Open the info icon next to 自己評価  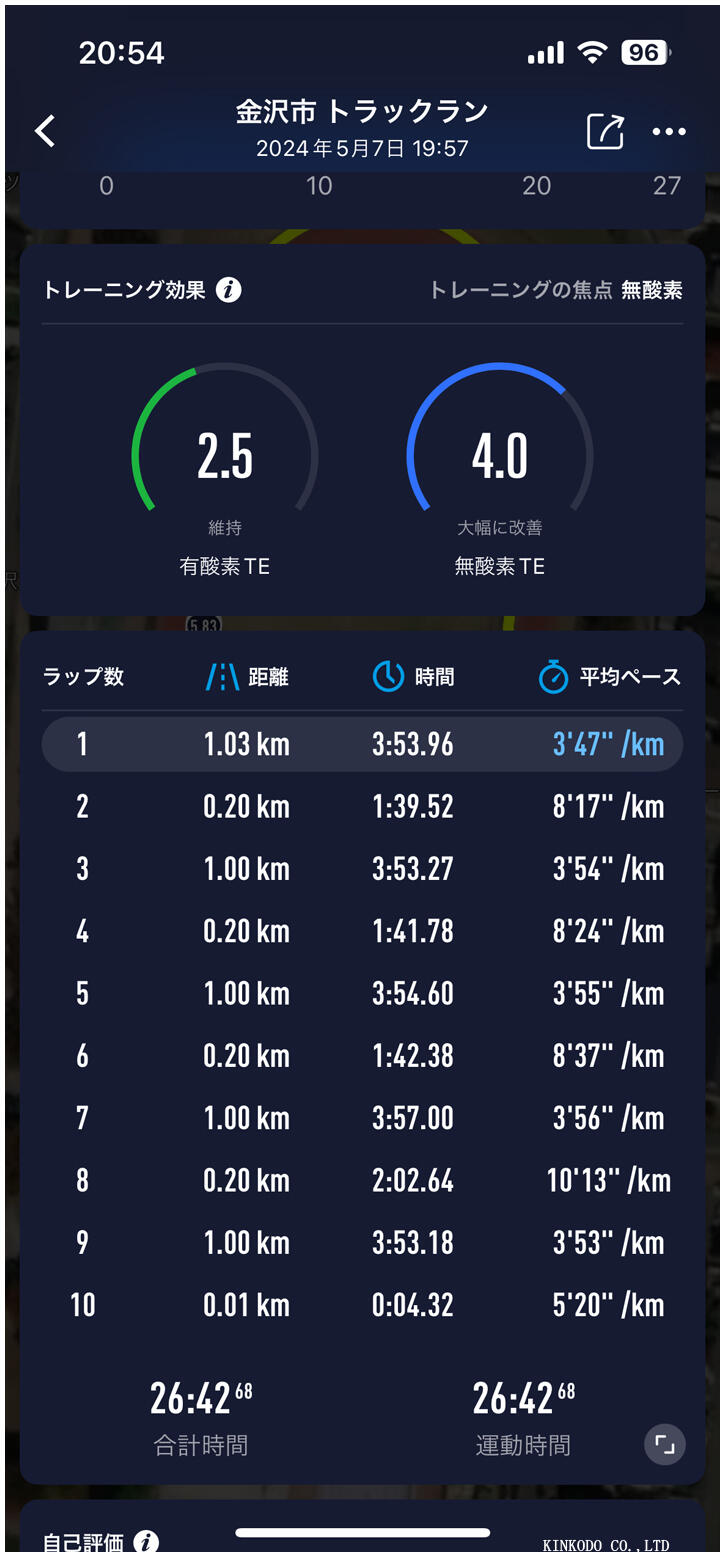pos(146,1541)
